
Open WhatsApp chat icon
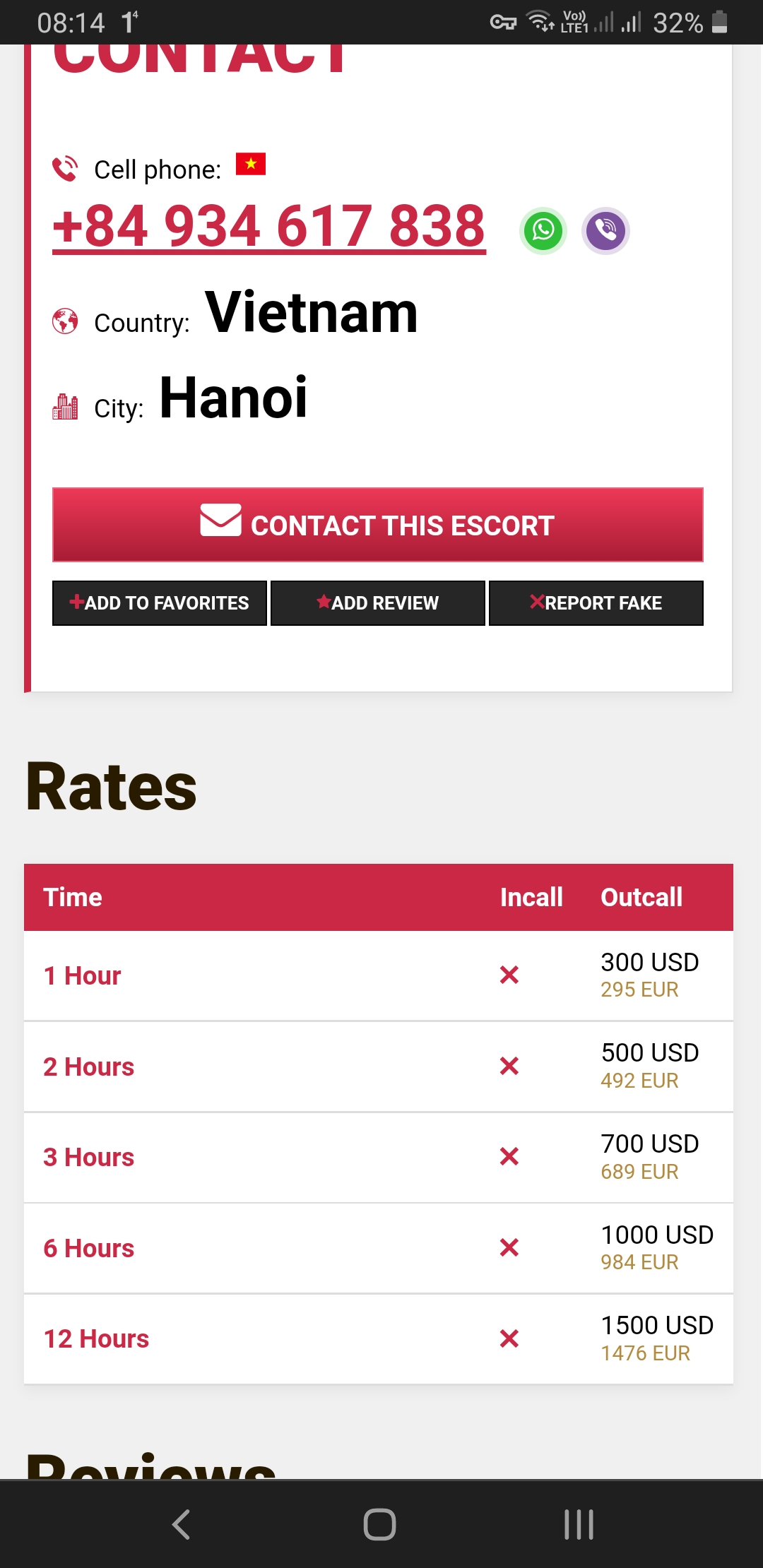543,230
